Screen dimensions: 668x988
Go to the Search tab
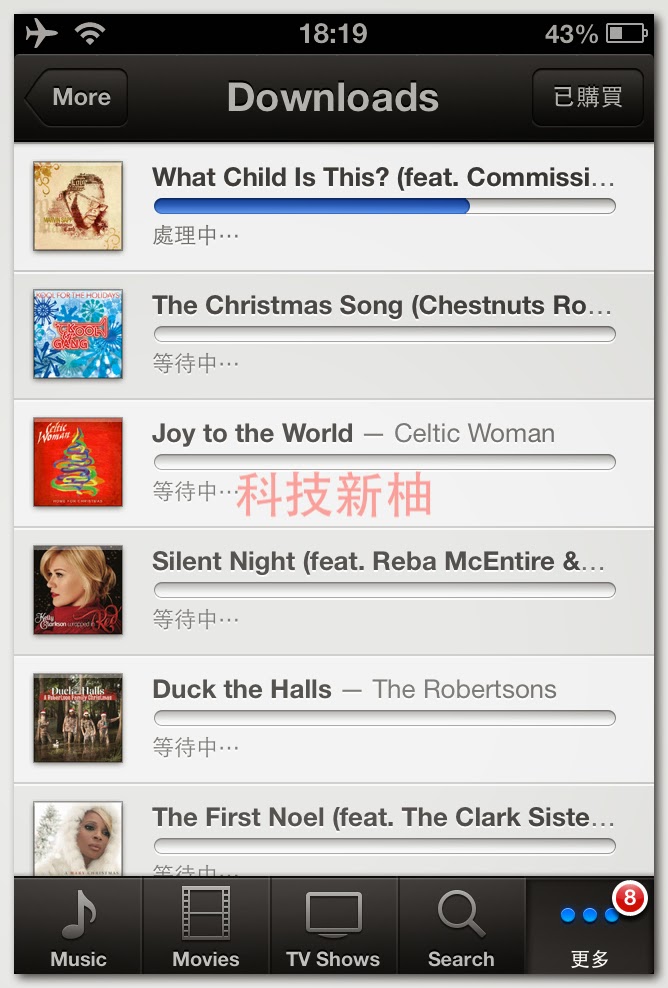461,927
